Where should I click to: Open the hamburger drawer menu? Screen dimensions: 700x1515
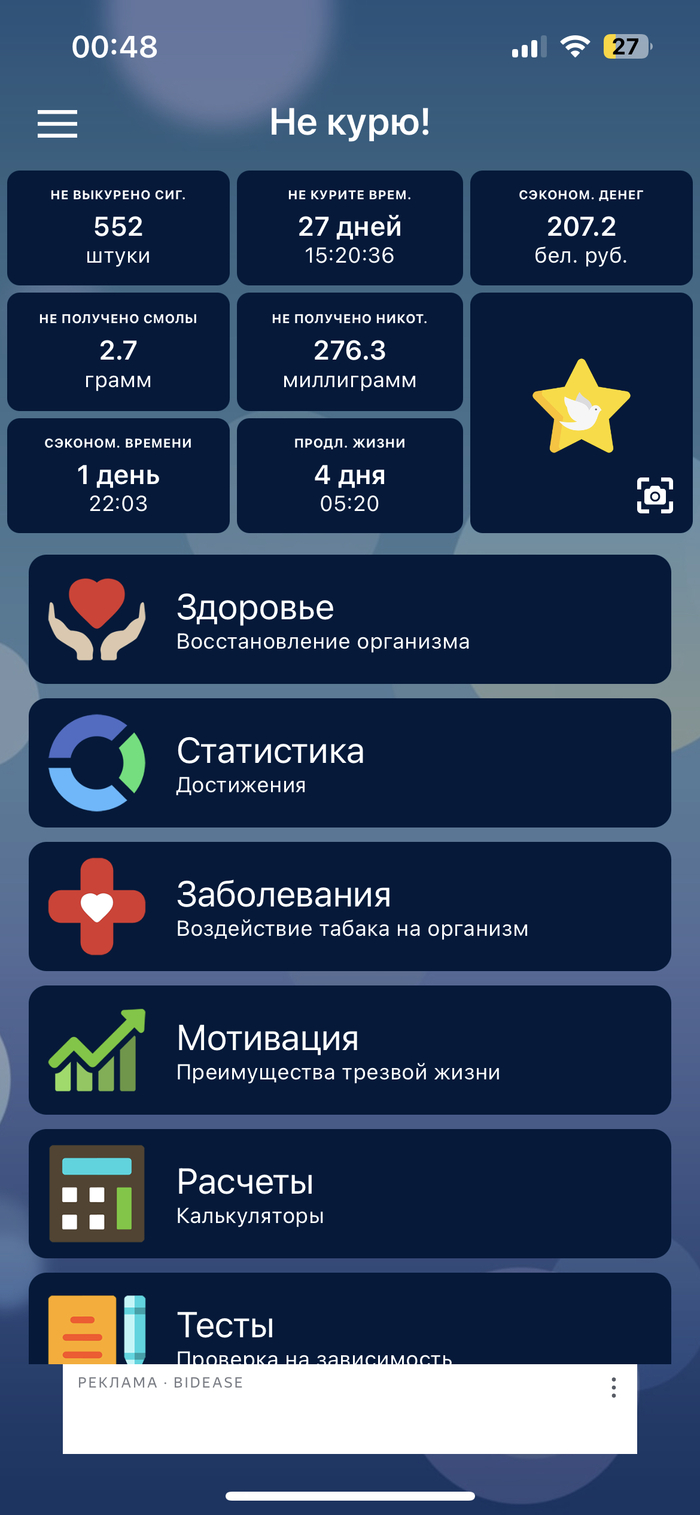pyautogui.click(x=57, y=123)
